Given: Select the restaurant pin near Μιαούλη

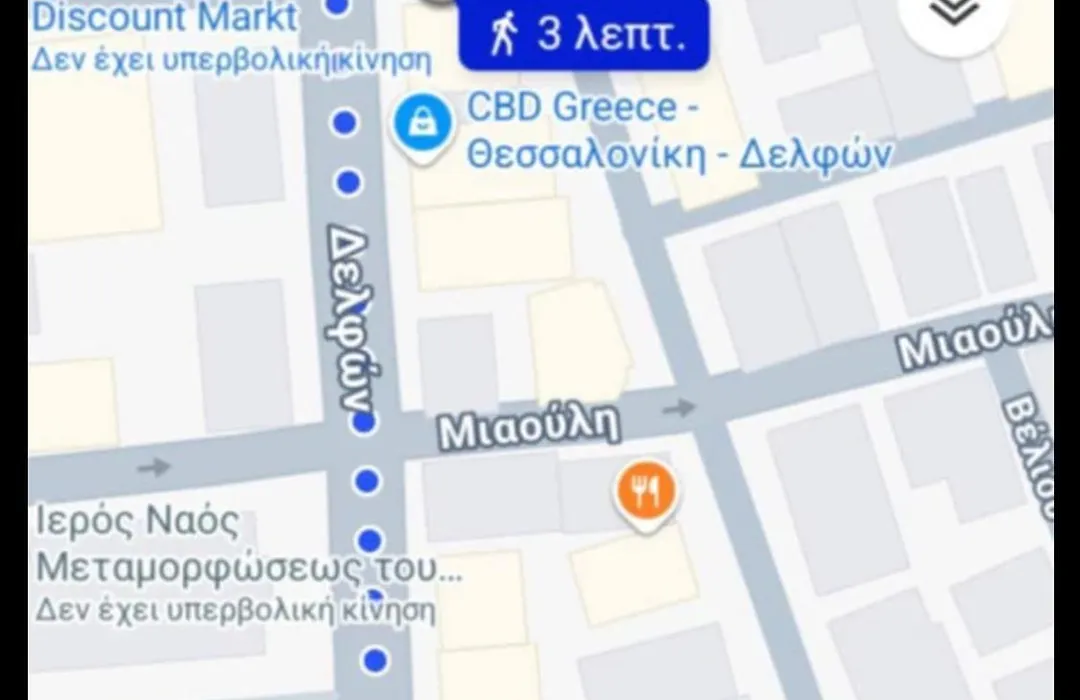Looking at the screenshot, I should (x=645, y=491).
